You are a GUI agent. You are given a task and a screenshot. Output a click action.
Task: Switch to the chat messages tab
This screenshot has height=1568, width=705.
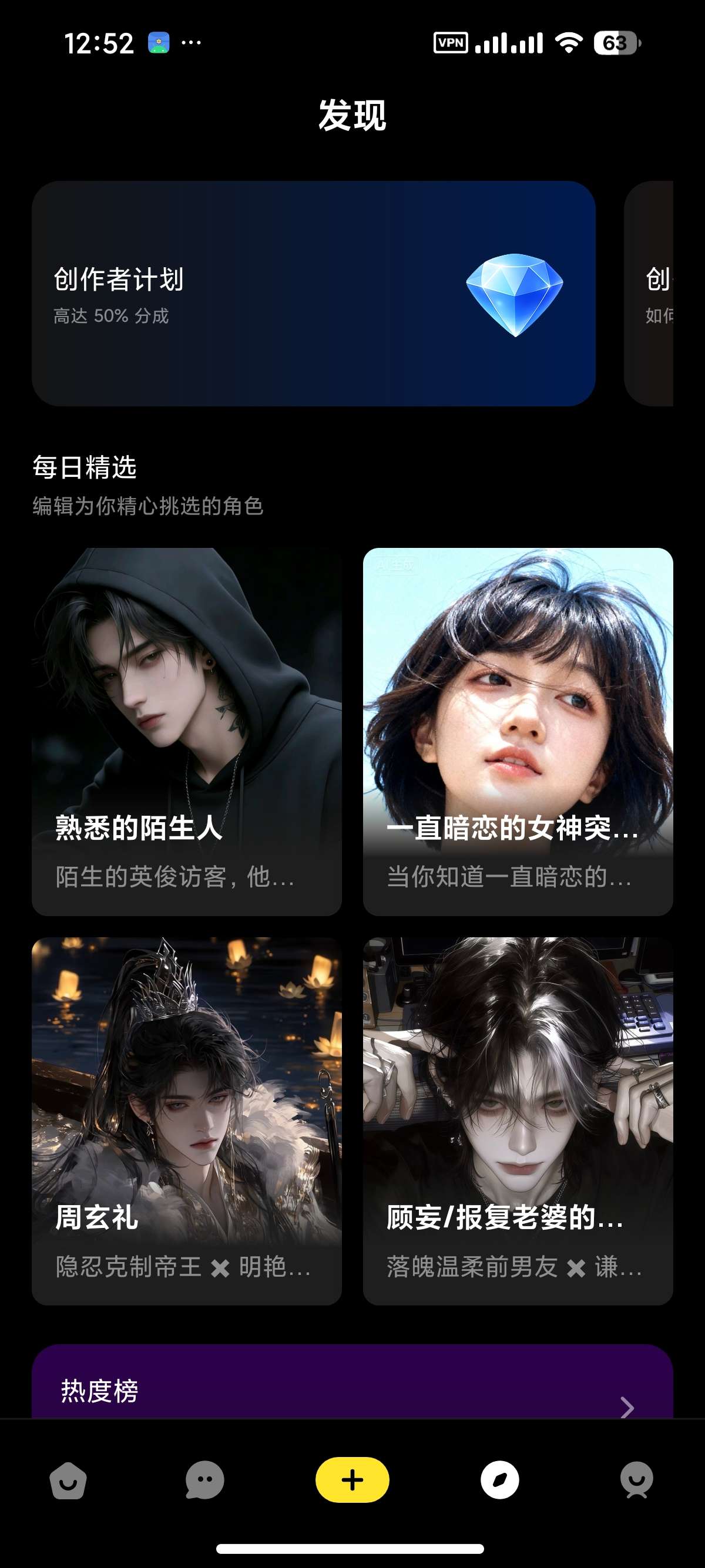click(x=204, y=1480)
